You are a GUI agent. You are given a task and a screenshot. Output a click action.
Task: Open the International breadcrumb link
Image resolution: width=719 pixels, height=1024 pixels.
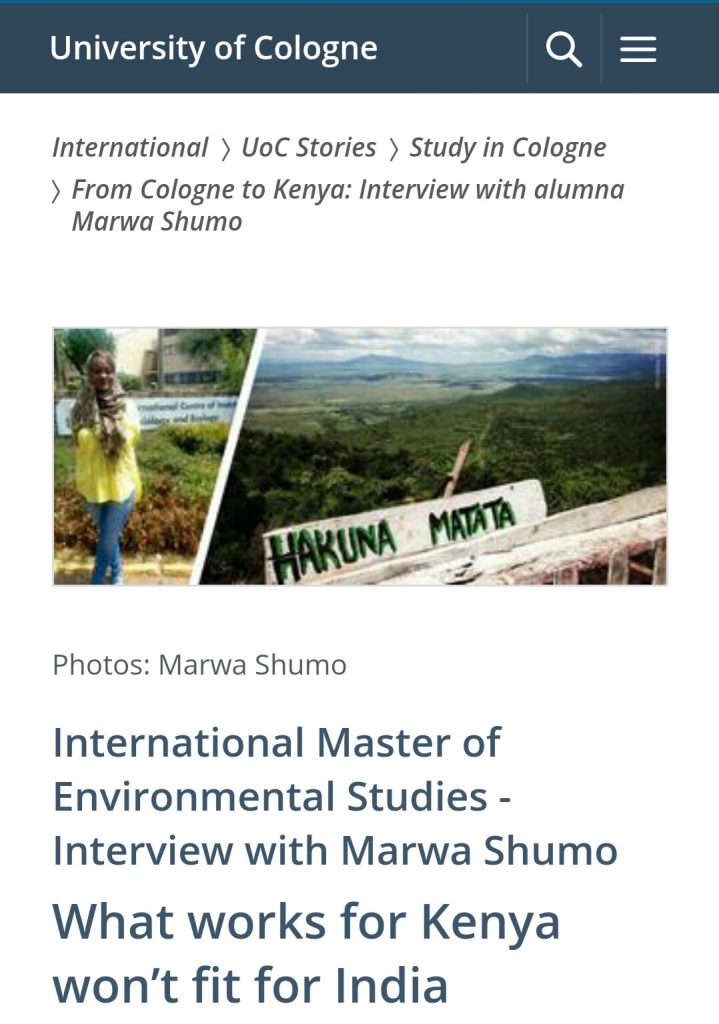[130, 148]
